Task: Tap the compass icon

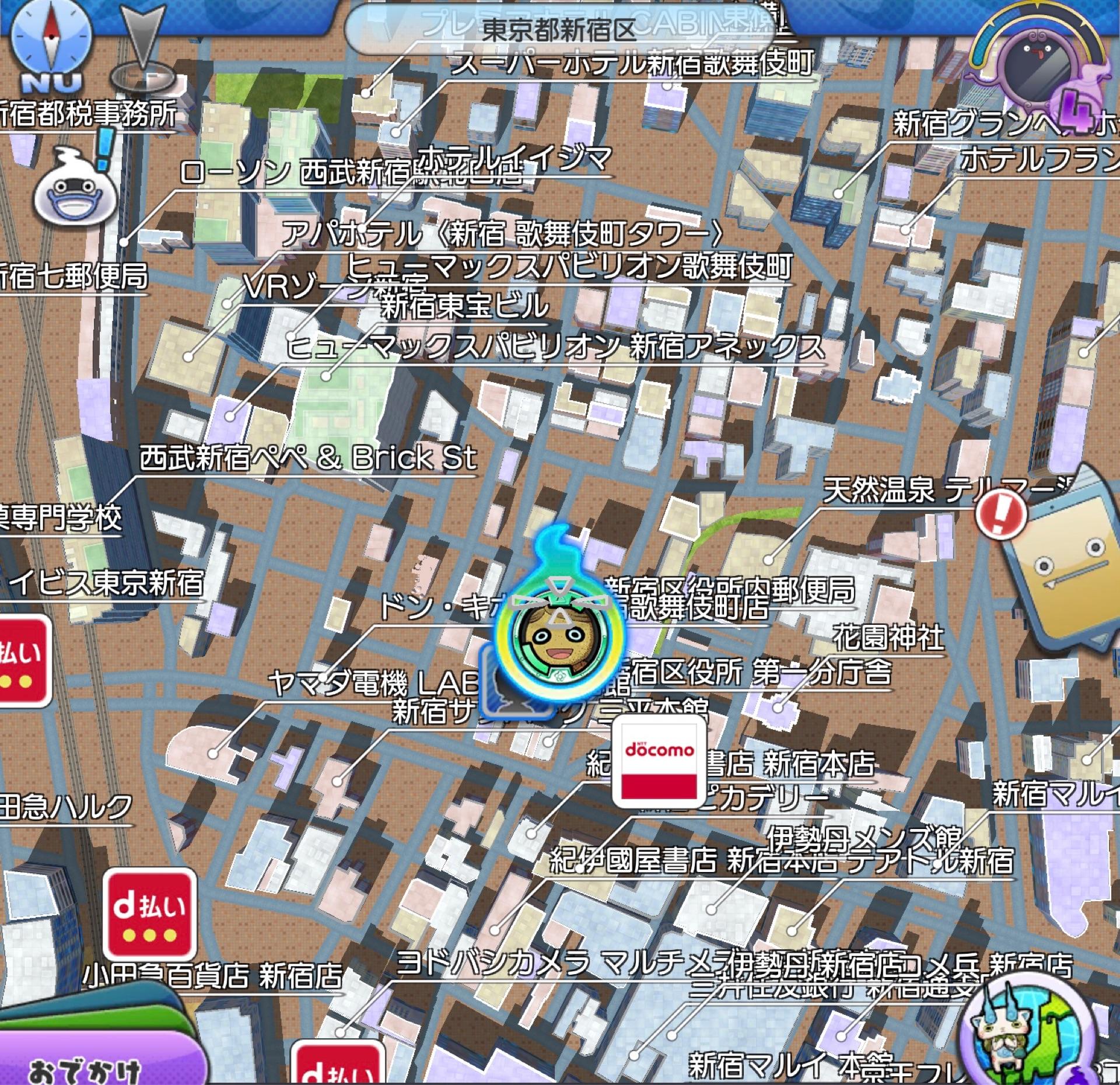Action: pos(51,45)
